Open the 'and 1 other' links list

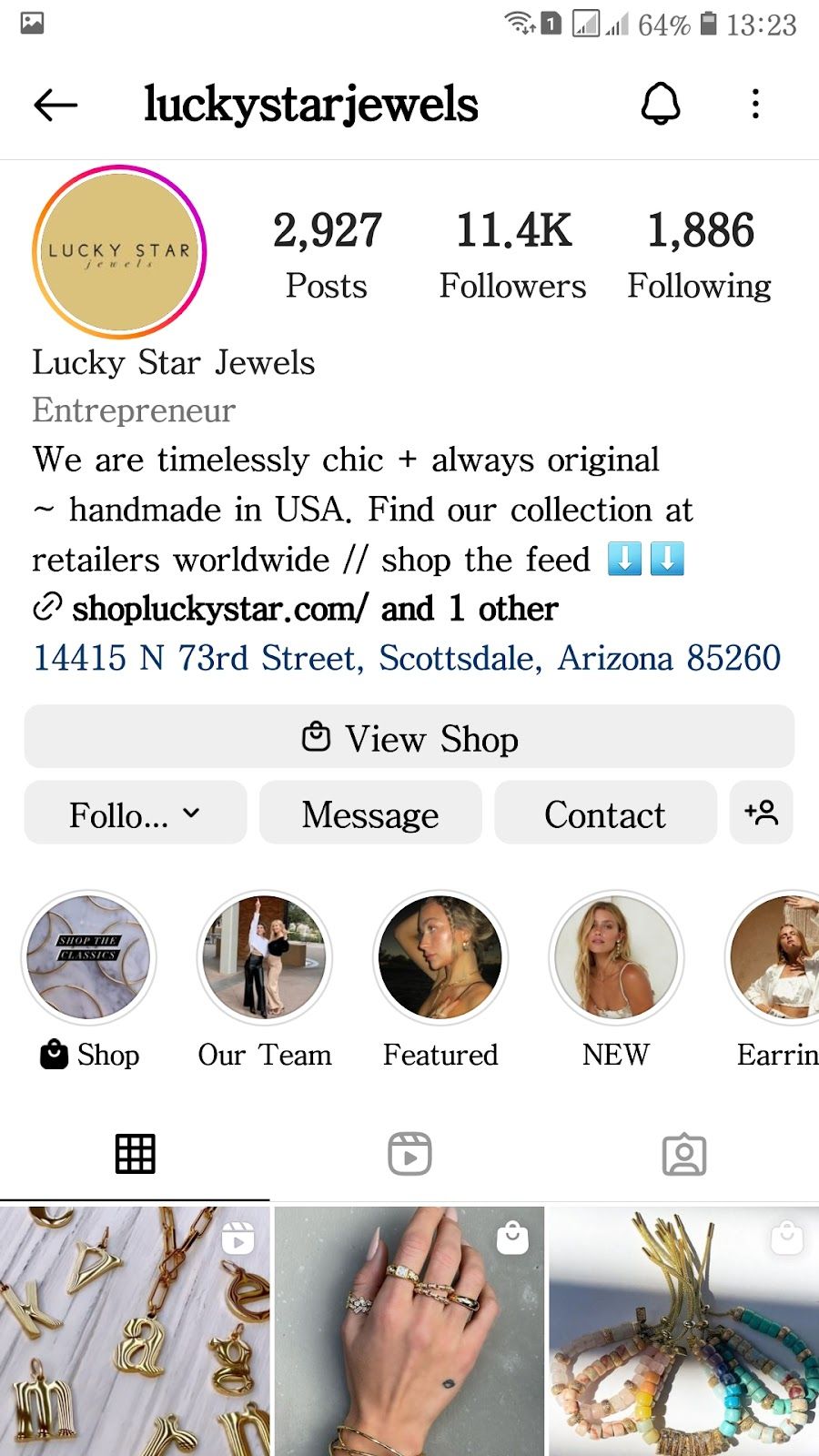pos(469,609)
